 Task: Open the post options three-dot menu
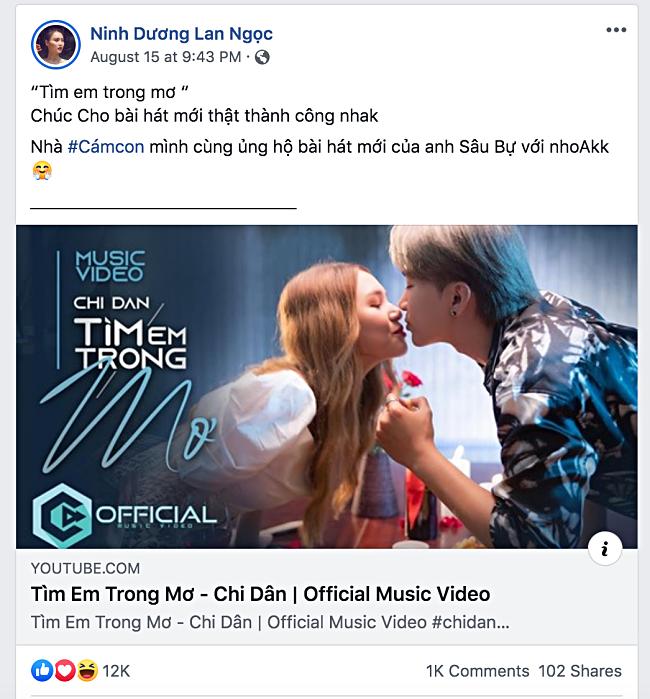click(x=616, y=30)
